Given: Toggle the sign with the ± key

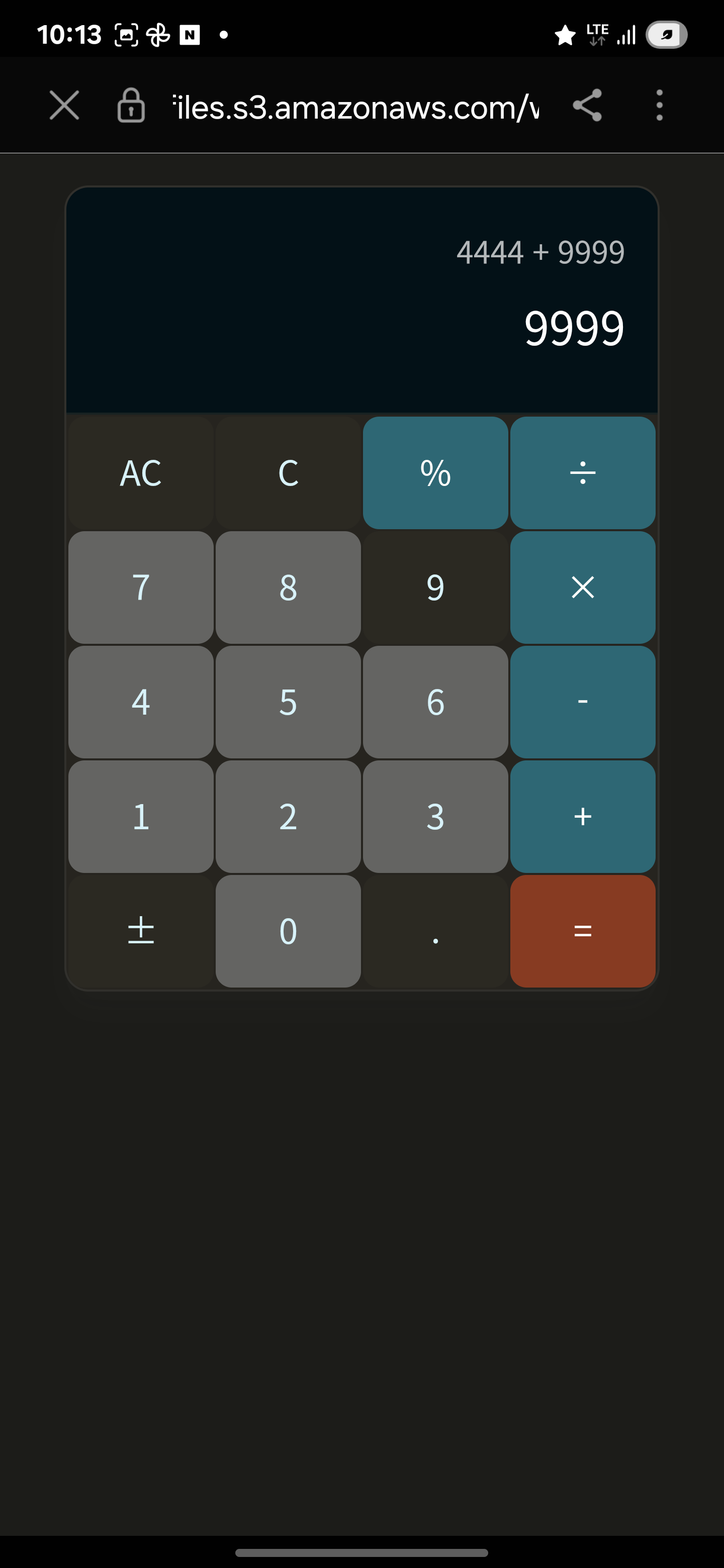Looking at the screenshot, I should tap(141, 931).
